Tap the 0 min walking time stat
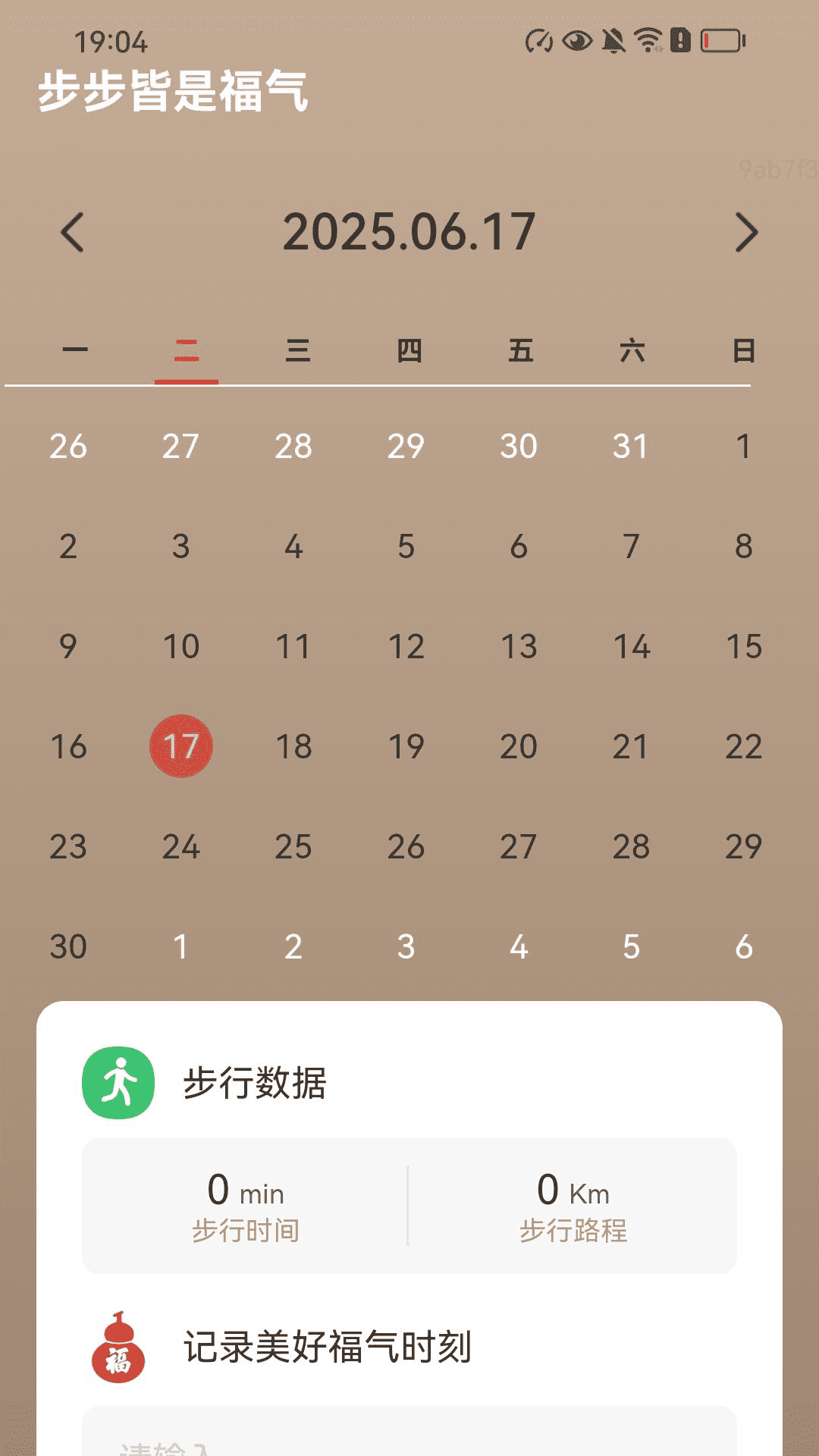 point(246,1206)
